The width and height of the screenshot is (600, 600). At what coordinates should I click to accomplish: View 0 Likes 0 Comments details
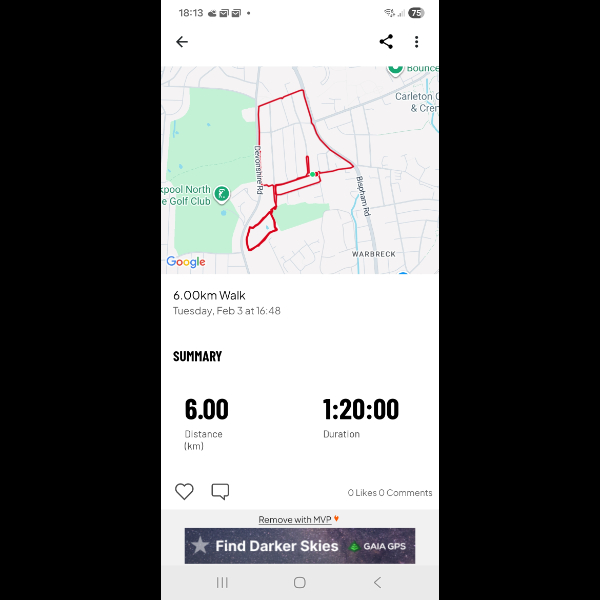[x=390, y=493]
